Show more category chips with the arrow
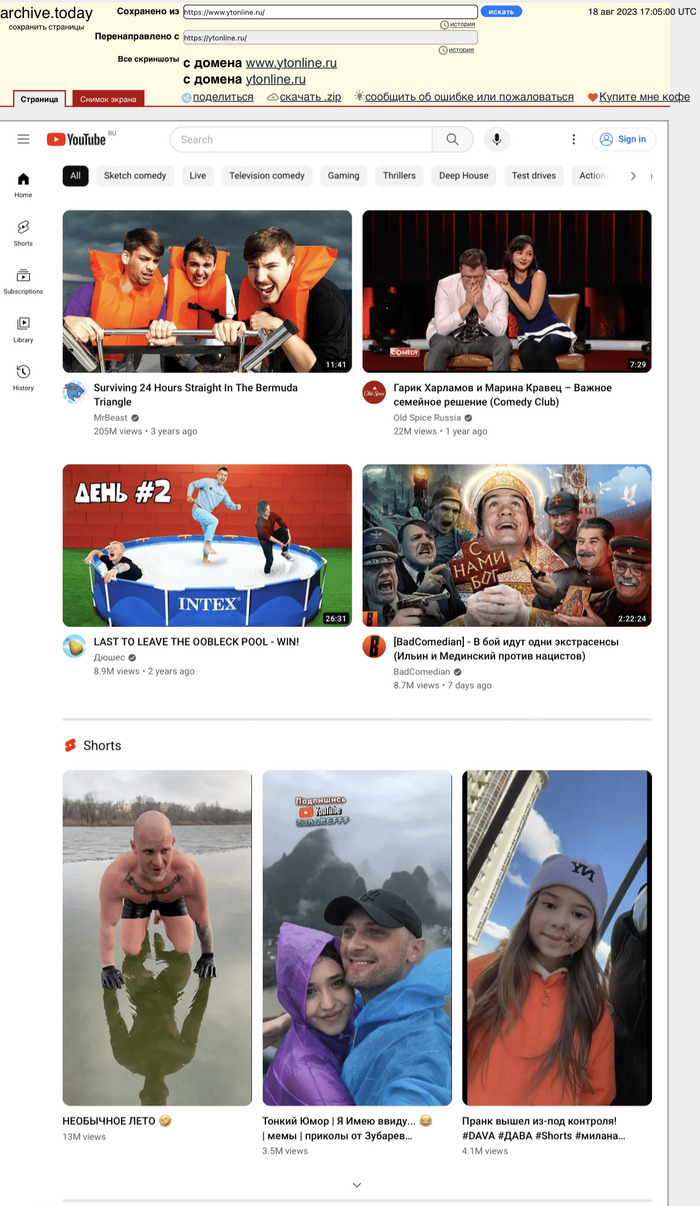Image resolution: width=700 pixels, height=1206 pixels. (633, 176)
